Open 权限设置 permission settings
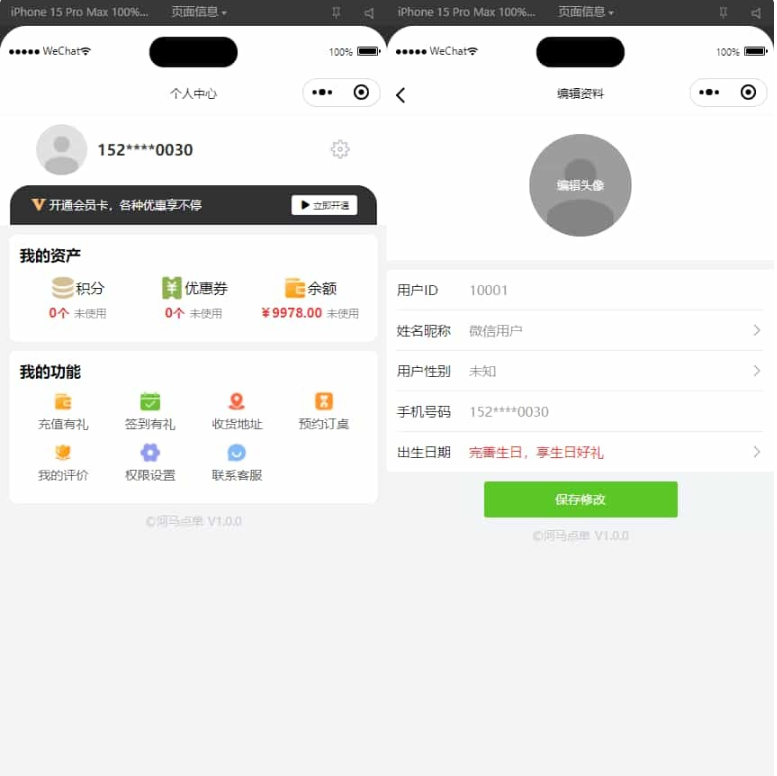 pyautogui.click(x=150, y=462)
